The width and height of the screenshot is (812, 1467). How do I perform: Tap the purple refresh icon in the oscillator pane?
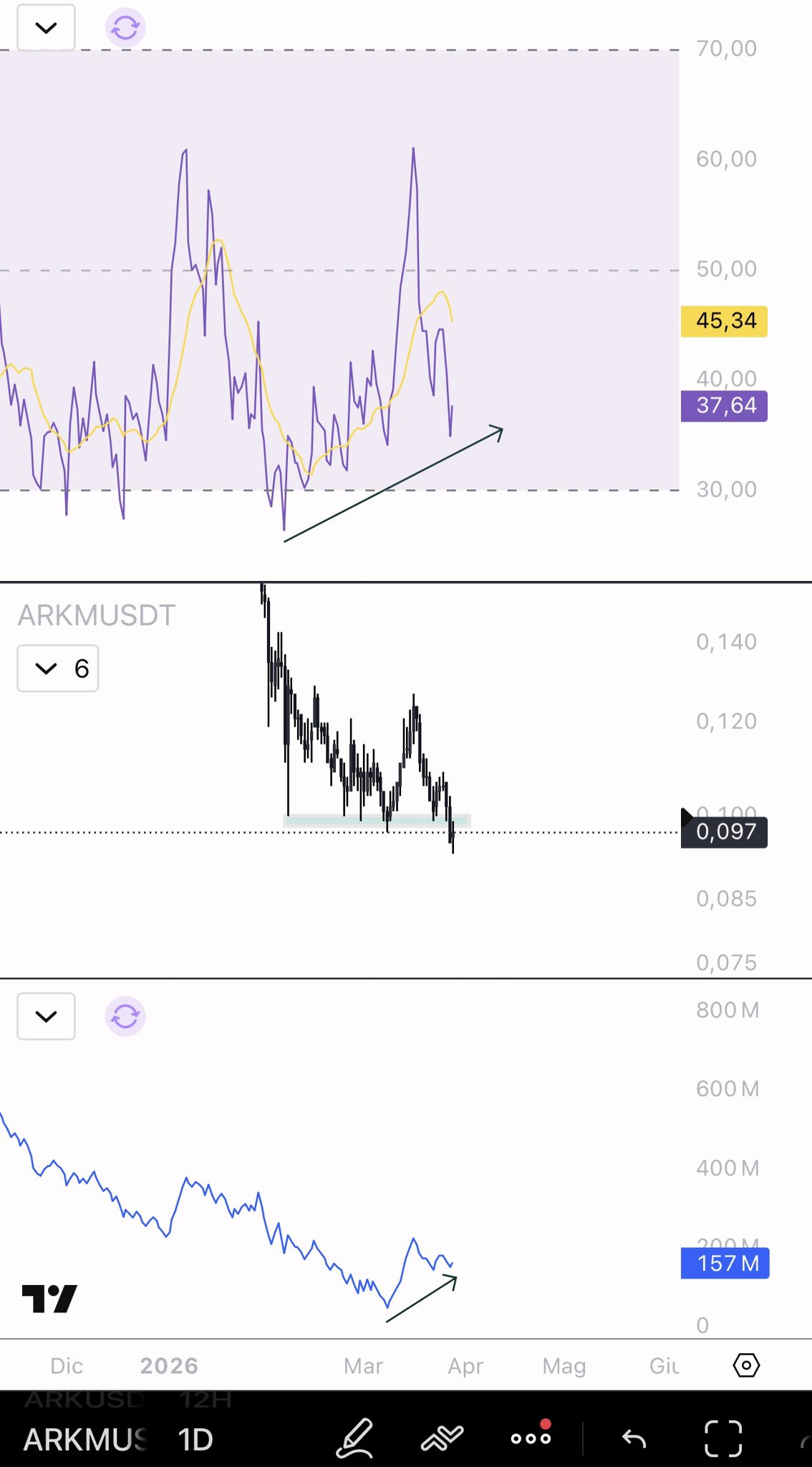(x=125, y=28)
